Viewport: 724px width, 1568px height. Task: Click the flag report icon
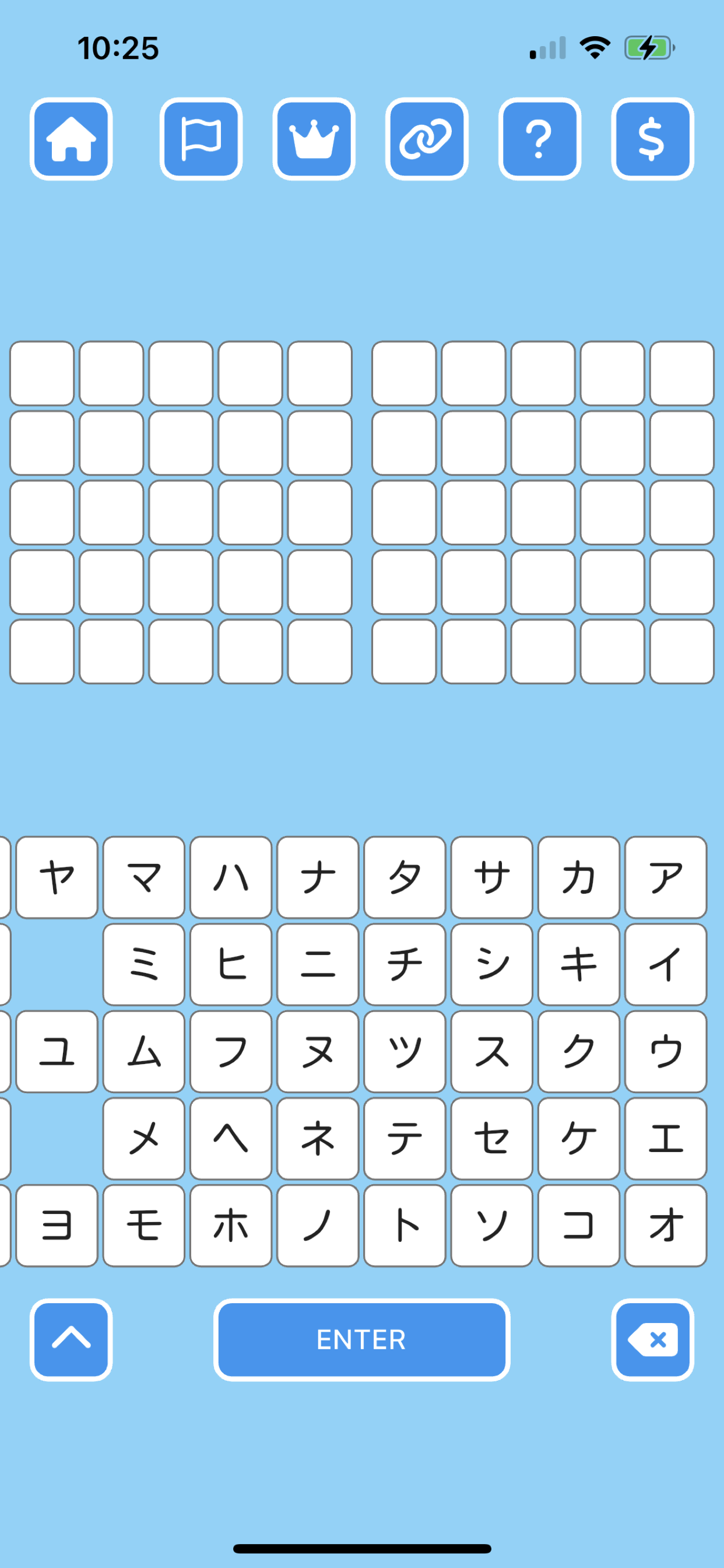pos(201,139)
